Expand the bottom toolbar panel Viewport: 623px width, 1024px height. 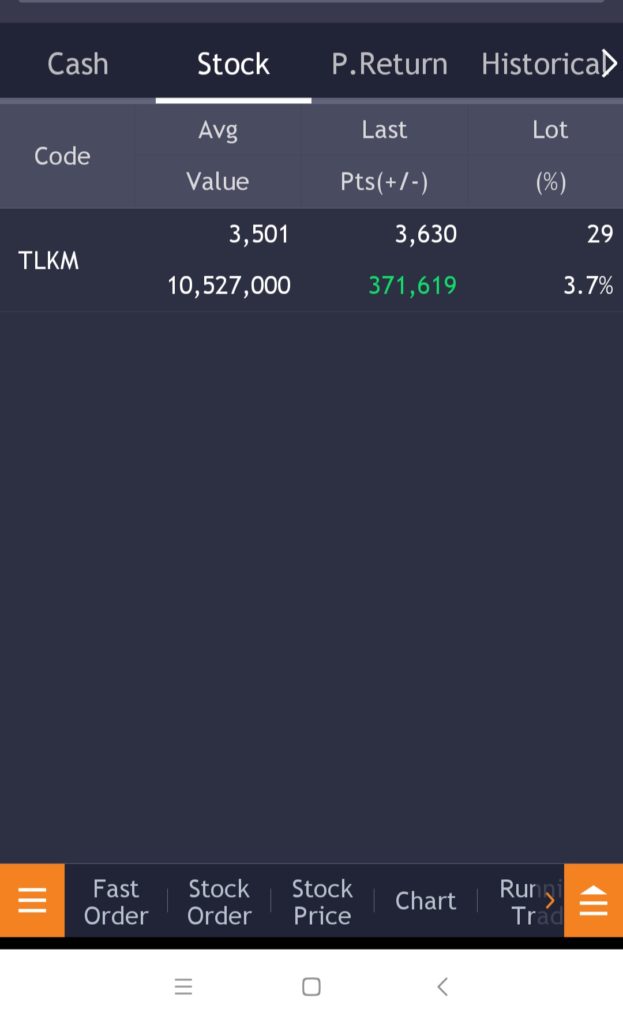[593, 902]
